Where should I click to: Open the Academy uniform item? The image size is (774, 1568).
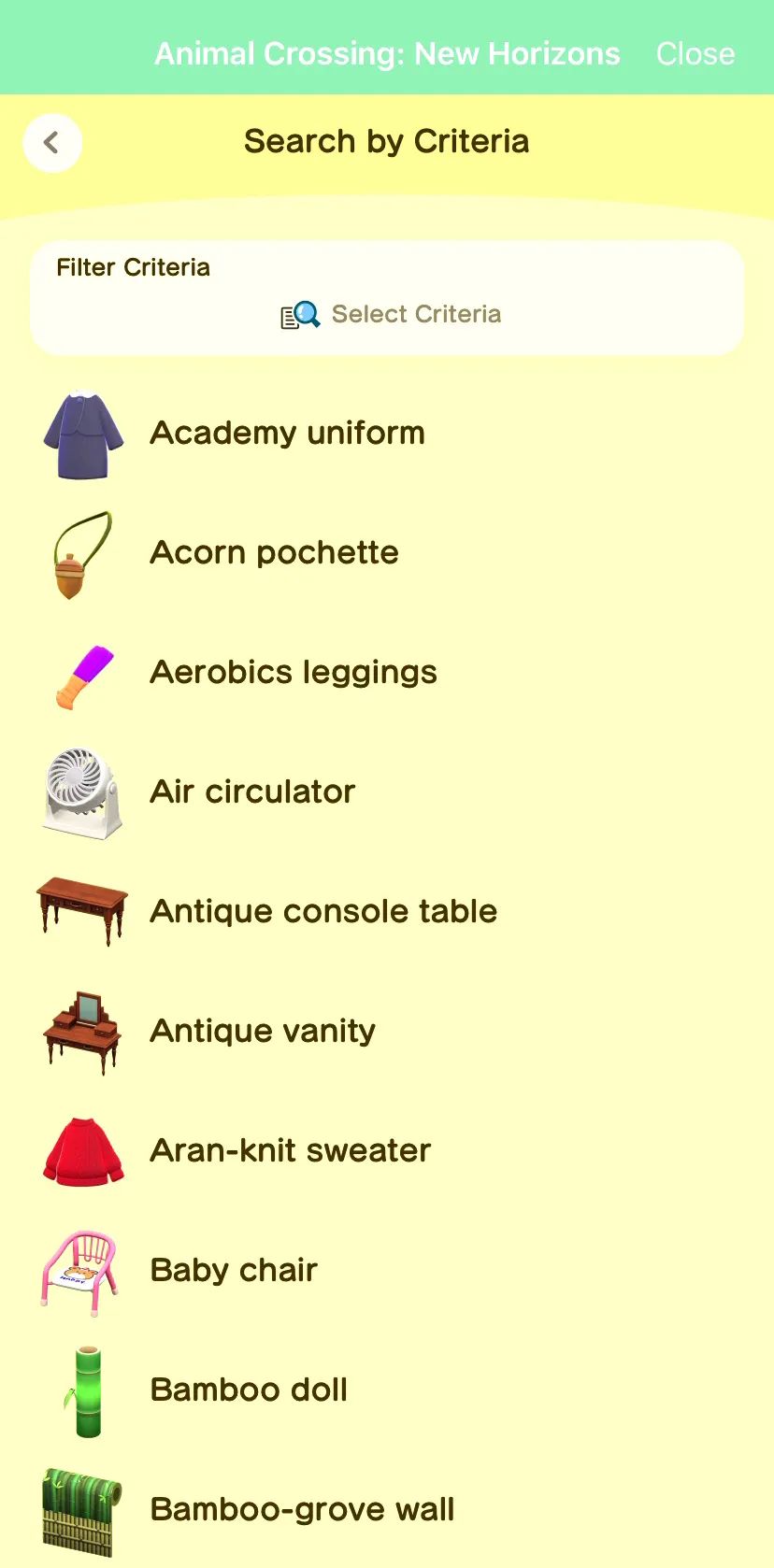click(x=287, y=434)
